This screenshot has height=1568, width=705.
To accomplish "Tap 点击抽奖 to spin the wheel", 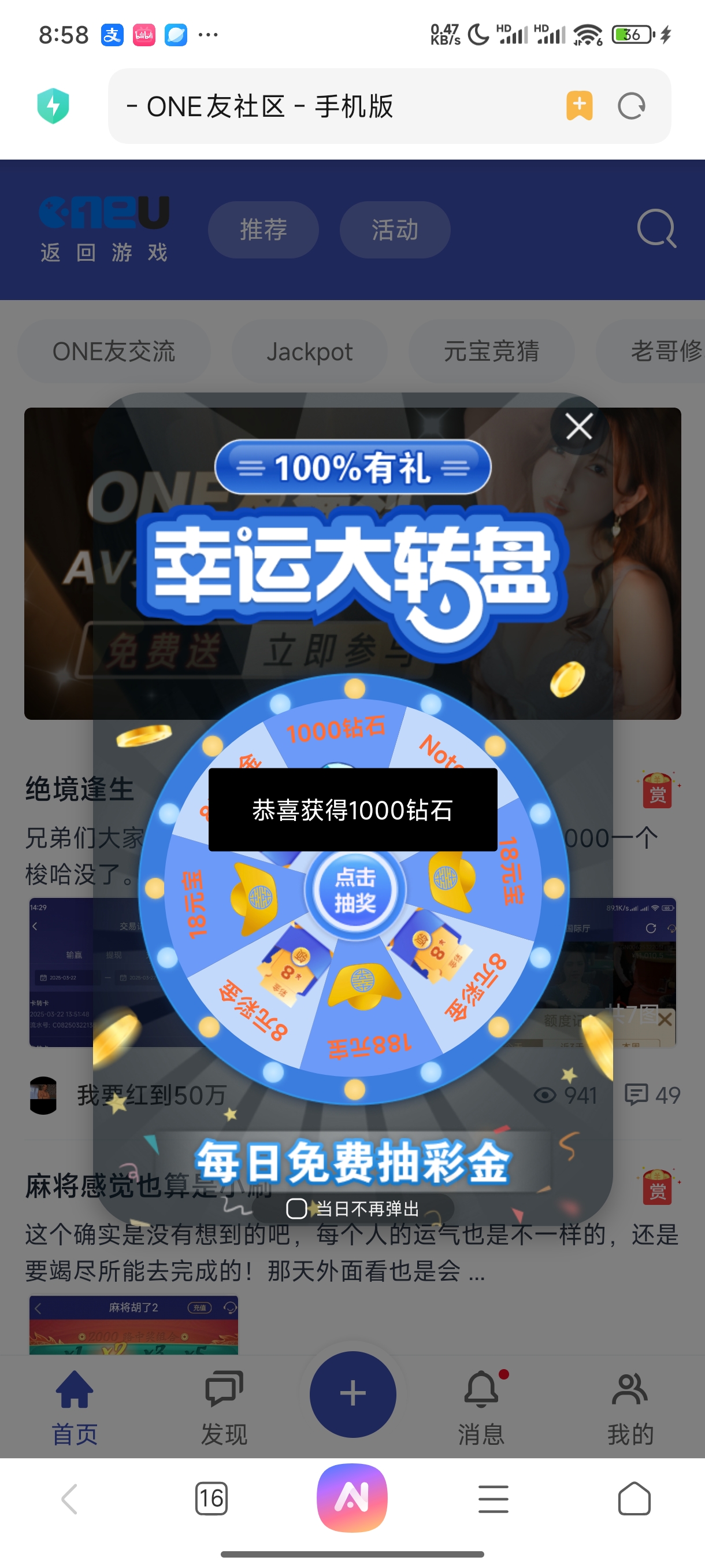I will pyautogui.click(x=355, y=889).
